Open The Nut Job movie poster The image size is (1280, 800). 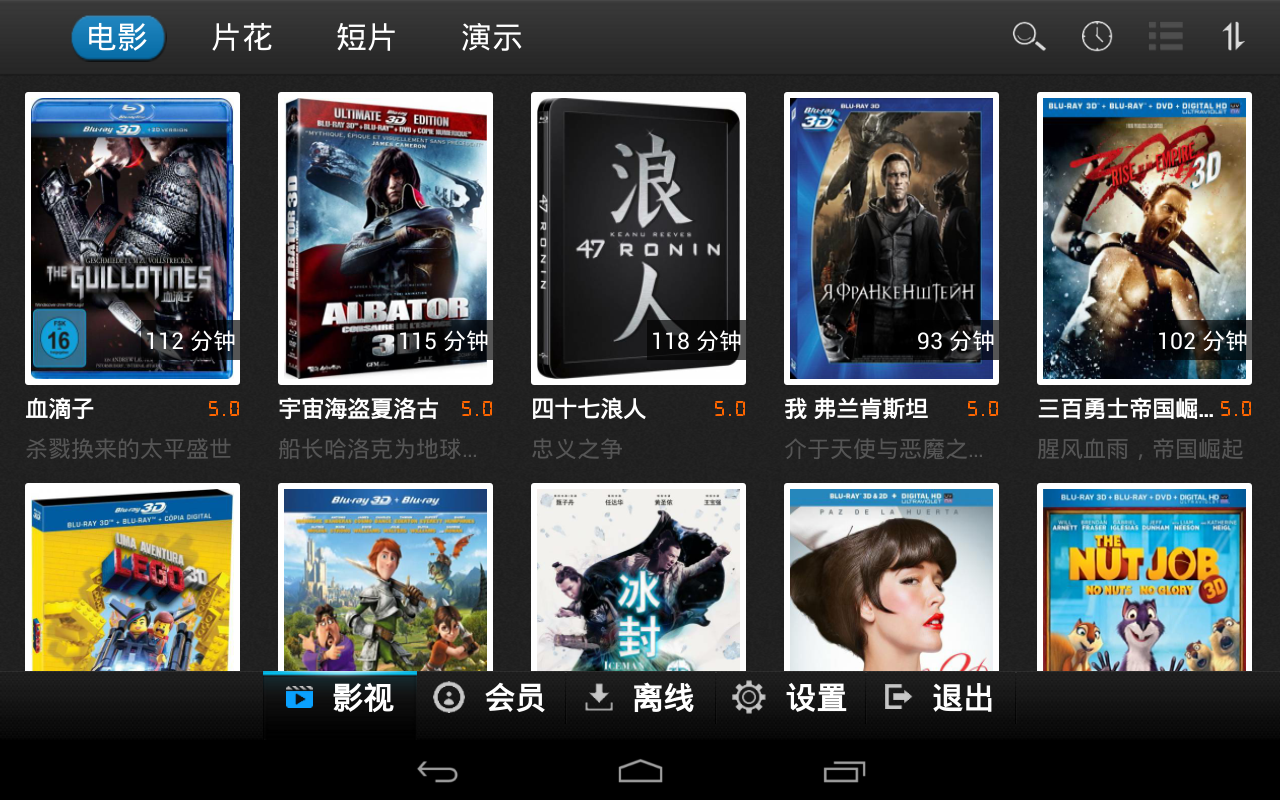tap(1144, 578)
